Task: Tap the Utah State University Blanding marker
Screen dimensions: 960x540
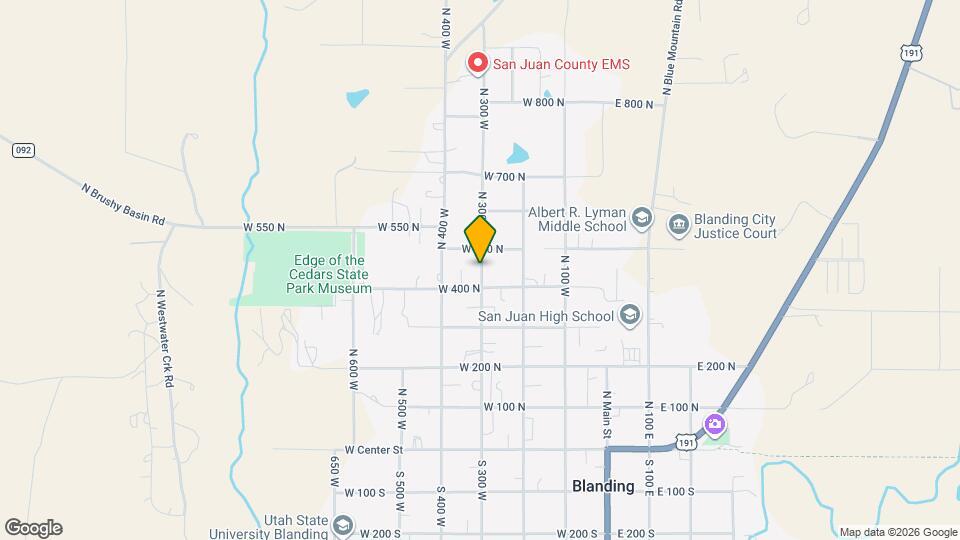Action: tap(342, 526)
